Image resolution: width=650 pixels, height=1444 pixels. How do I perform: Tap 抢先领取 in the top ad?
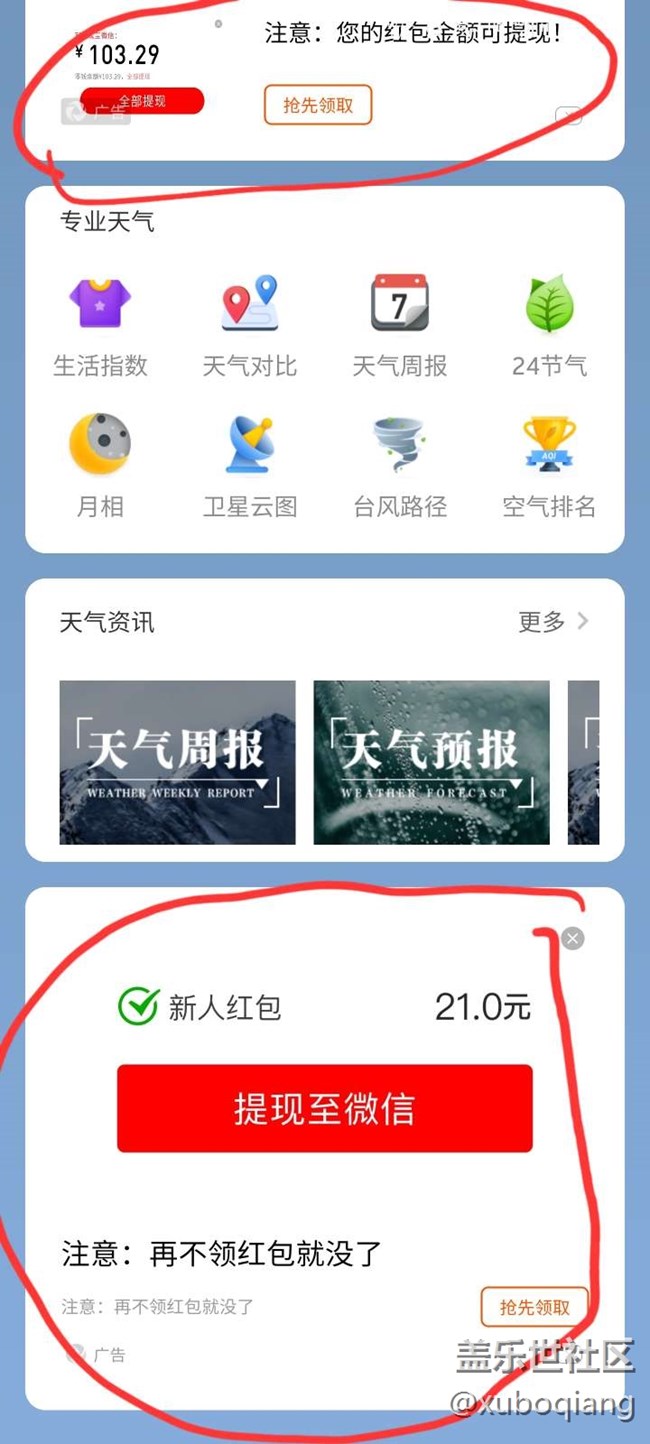coord(318,105)
